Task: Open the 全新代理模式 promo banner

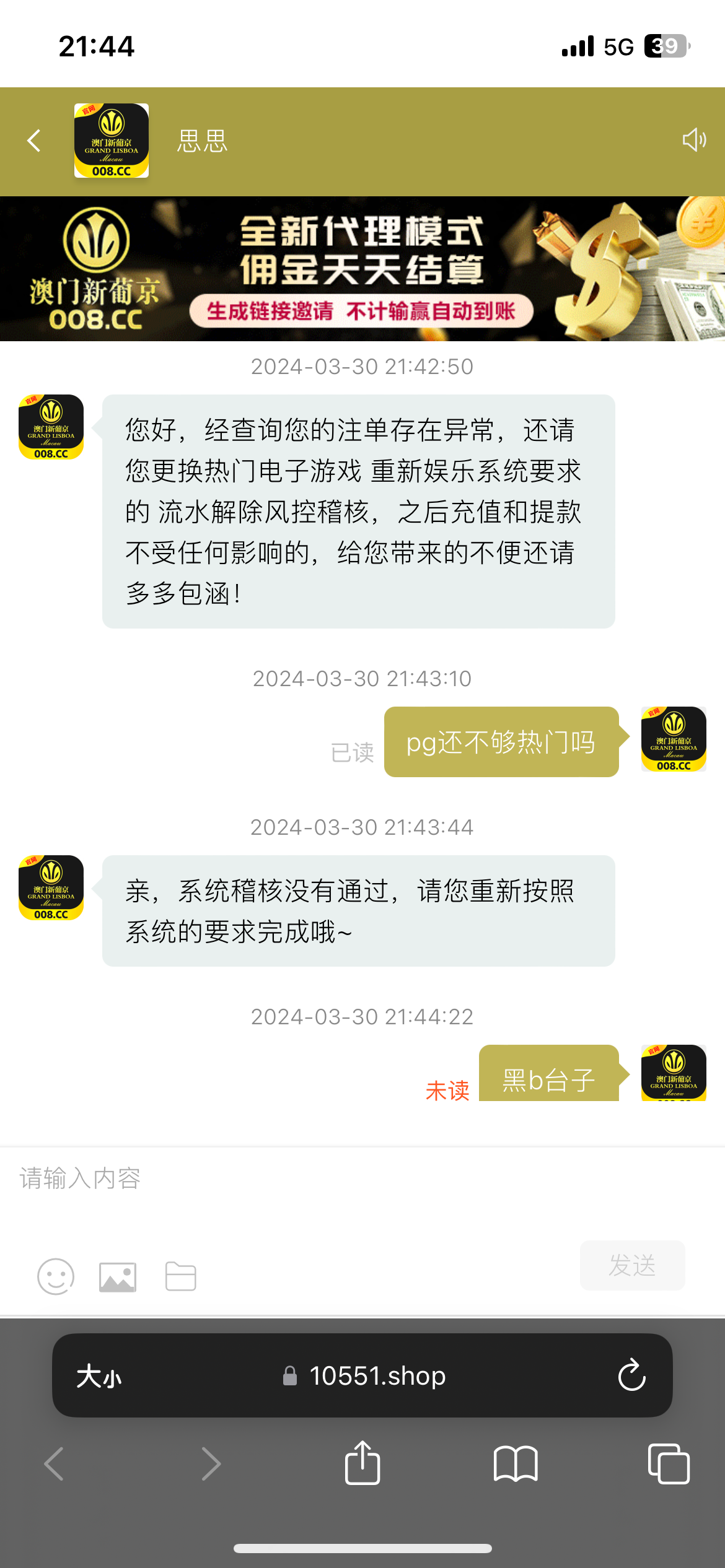Action: pyautogui.click(x=362, y=269)
